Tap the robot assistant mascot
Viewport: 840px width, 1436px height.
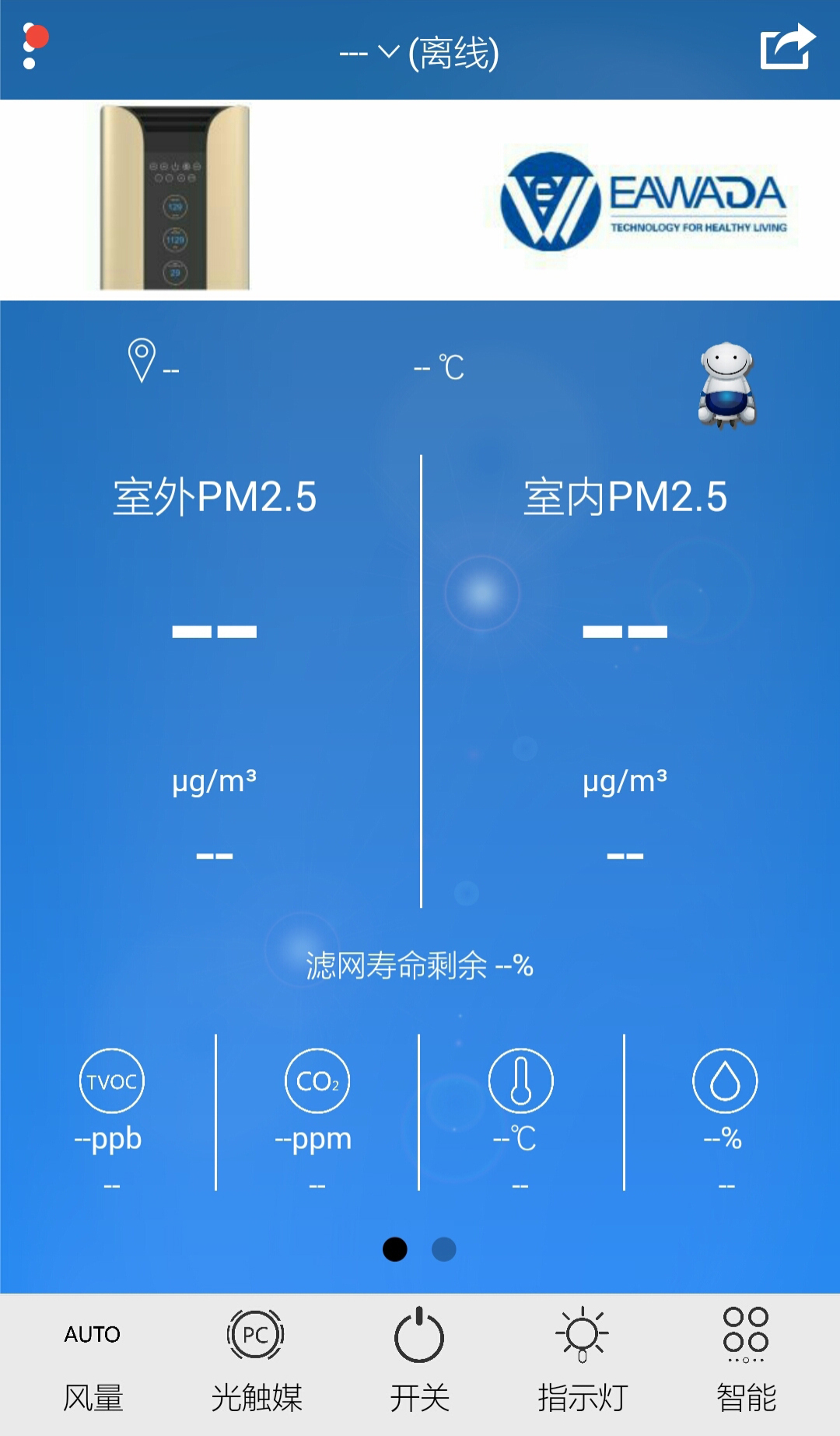[x=726, y=384]
